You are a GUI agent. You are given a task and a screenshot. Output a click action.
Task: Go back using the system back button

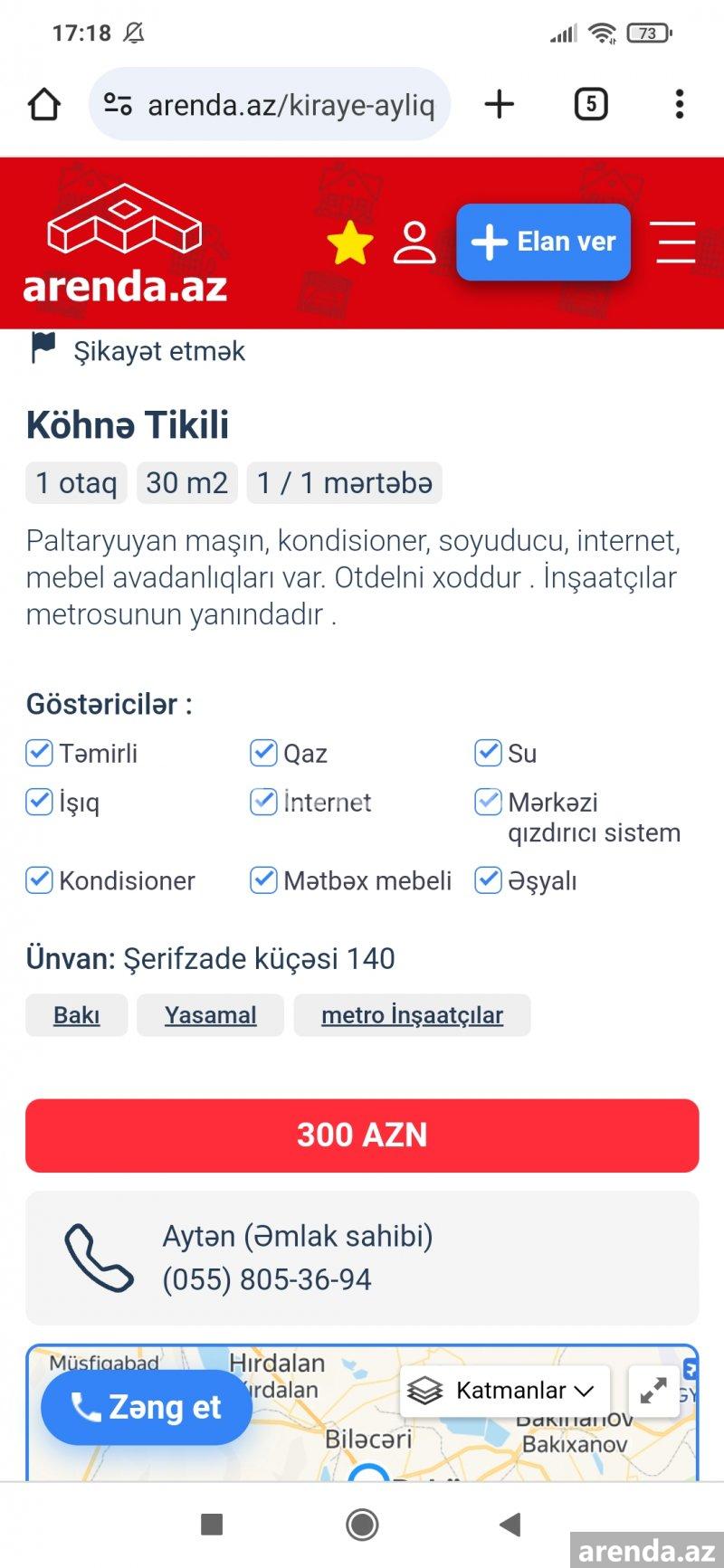pos(510,1525)
